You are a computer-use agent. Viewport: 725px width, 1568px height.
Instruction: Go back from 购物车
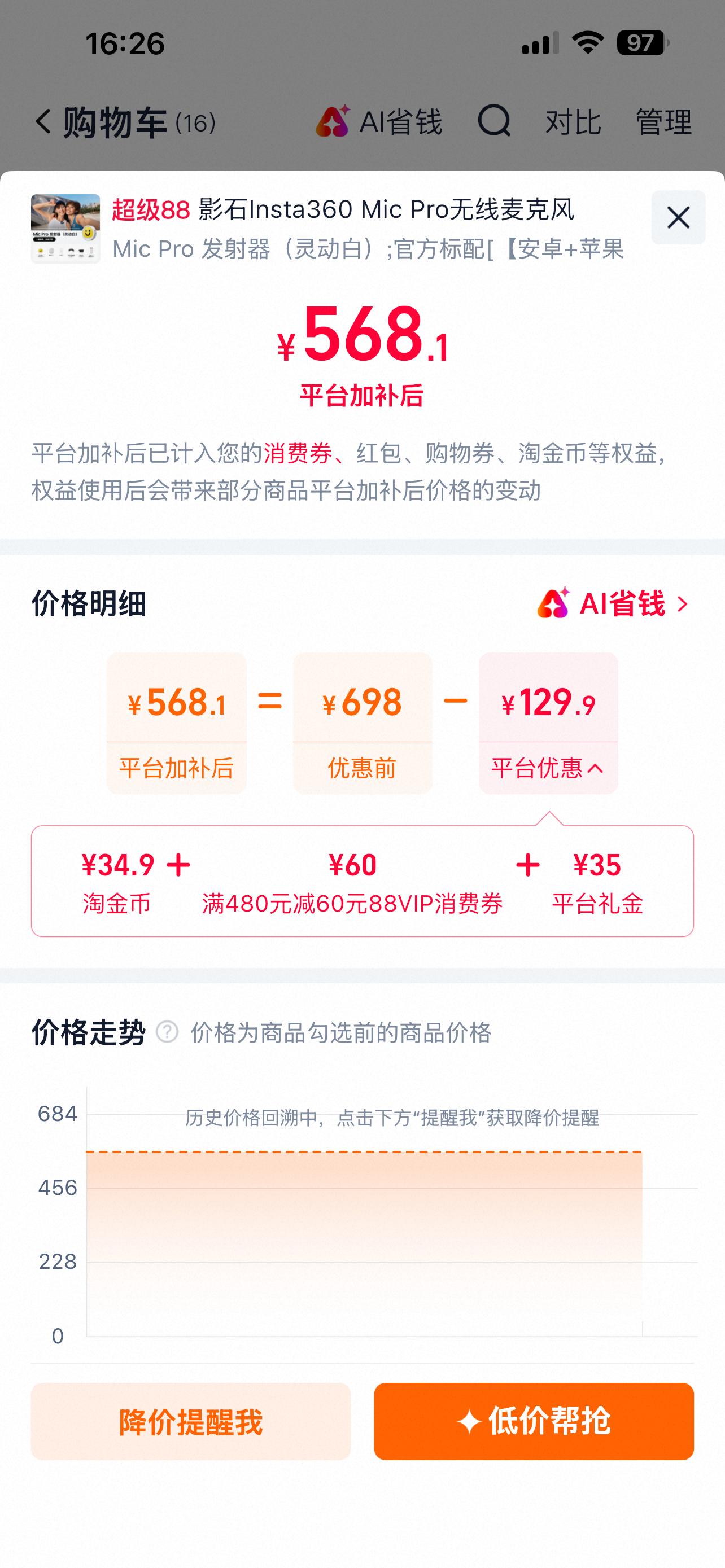(42, 122)
